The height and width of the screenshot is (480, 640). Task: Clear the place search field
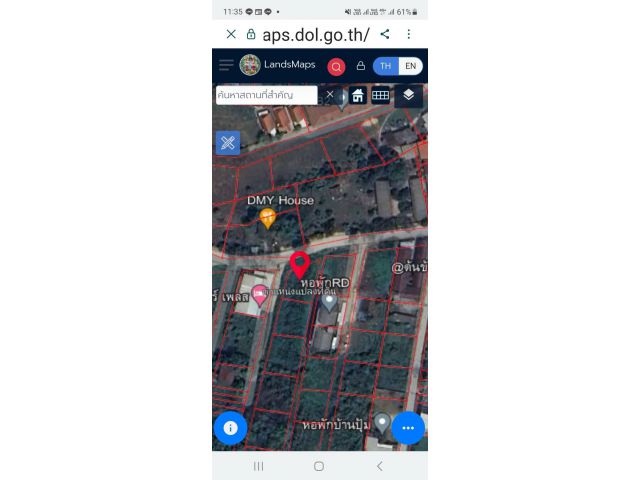[330, 95]
